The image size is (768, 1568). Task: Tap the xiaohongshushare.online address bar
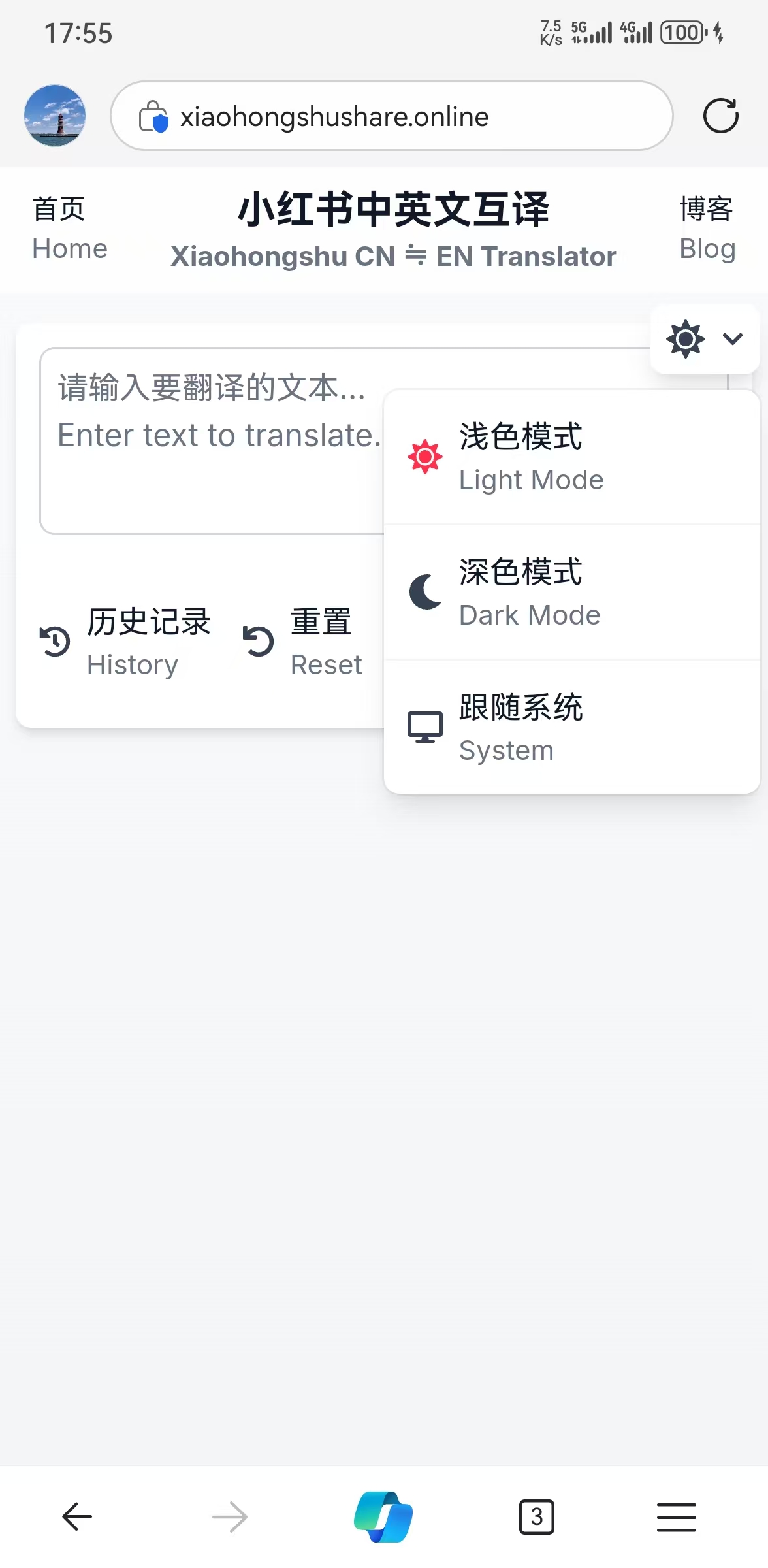coord(392,116)
